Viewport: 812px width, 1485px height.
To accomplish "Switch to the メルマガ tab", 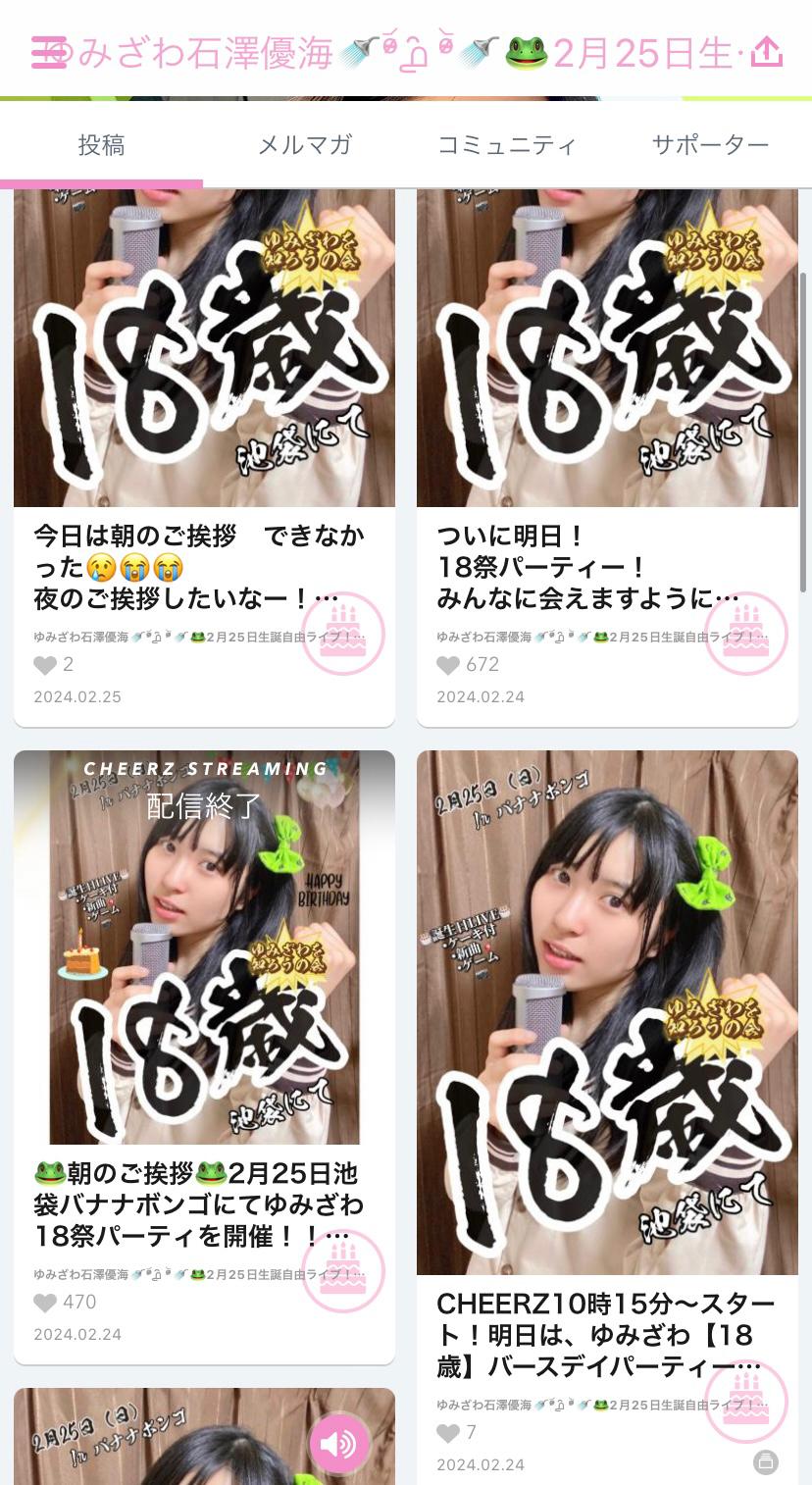I will (x=304, y=145).
